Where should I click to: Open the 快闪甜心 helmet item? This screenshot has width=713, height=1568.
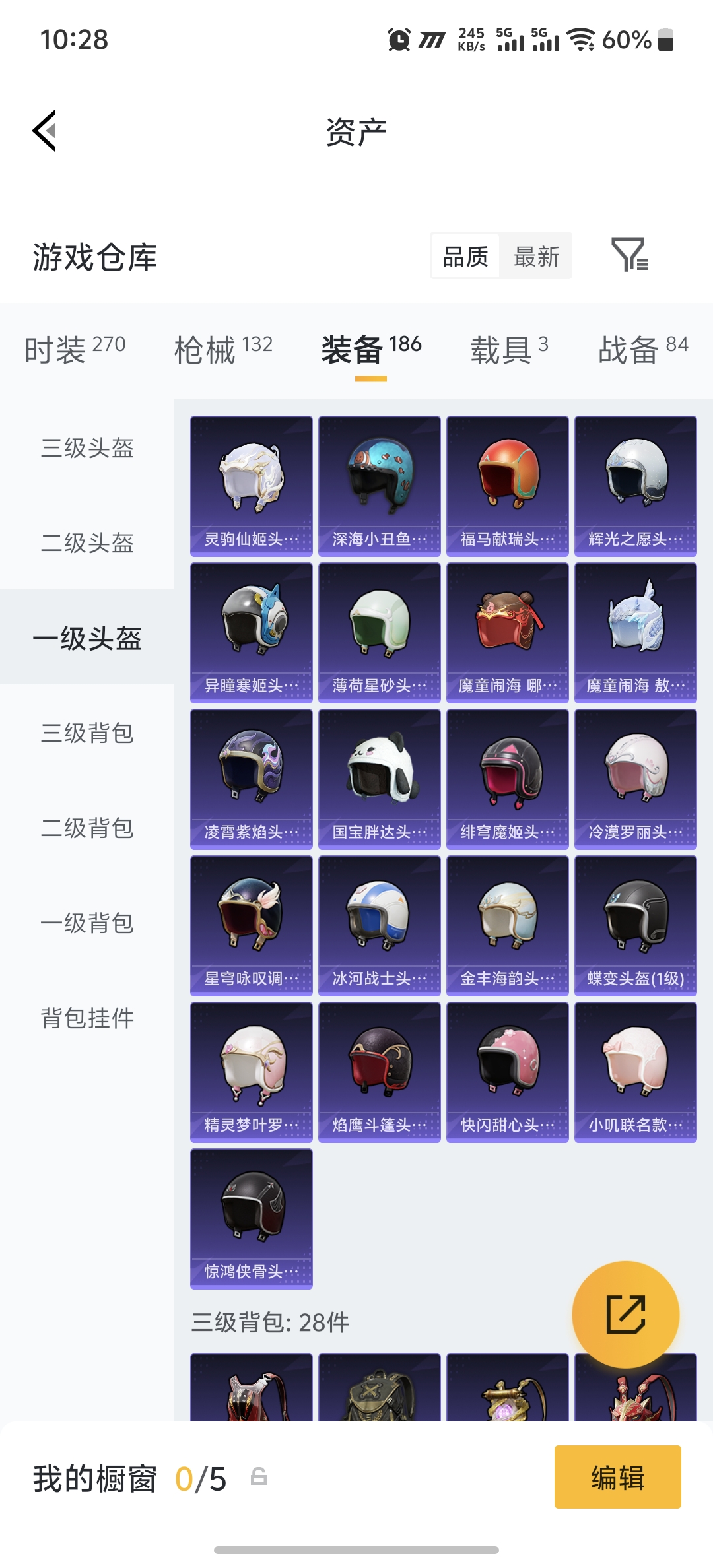tap(507, 1072)
